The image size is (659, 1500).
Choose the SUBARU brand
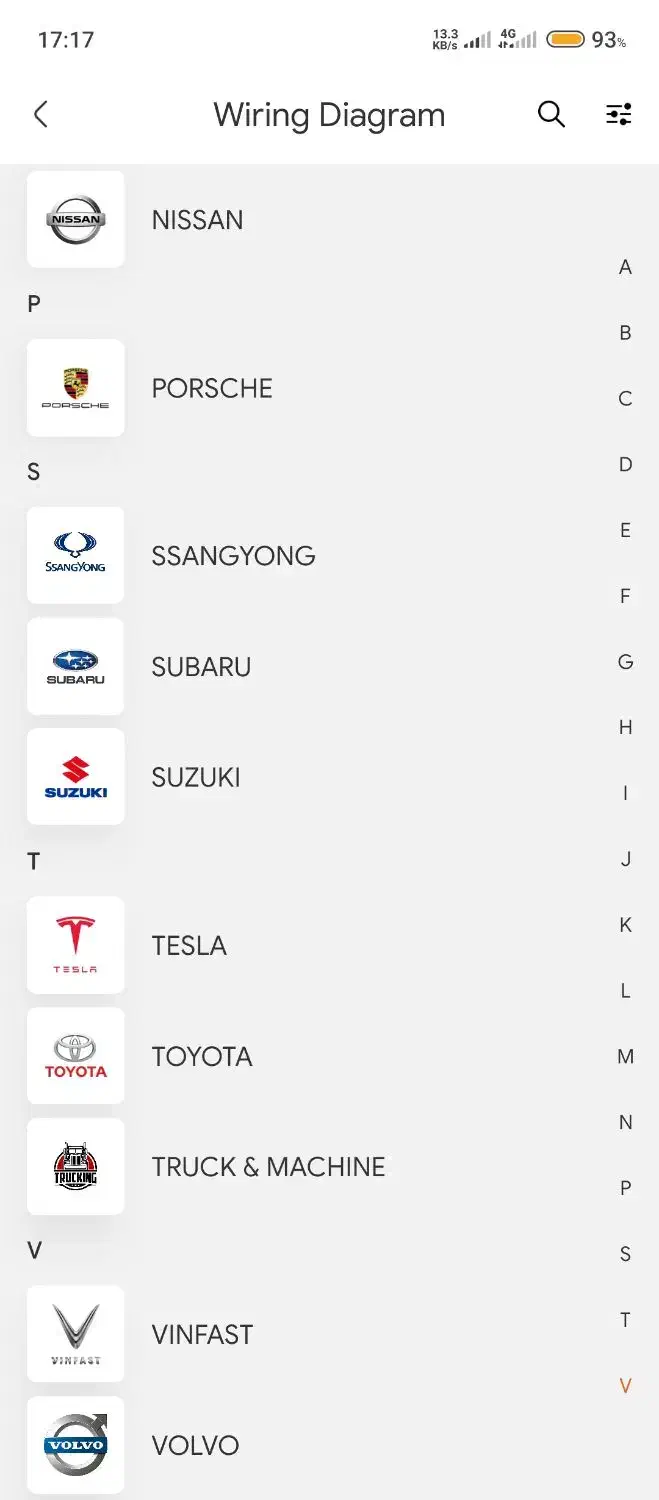(201, 667)
